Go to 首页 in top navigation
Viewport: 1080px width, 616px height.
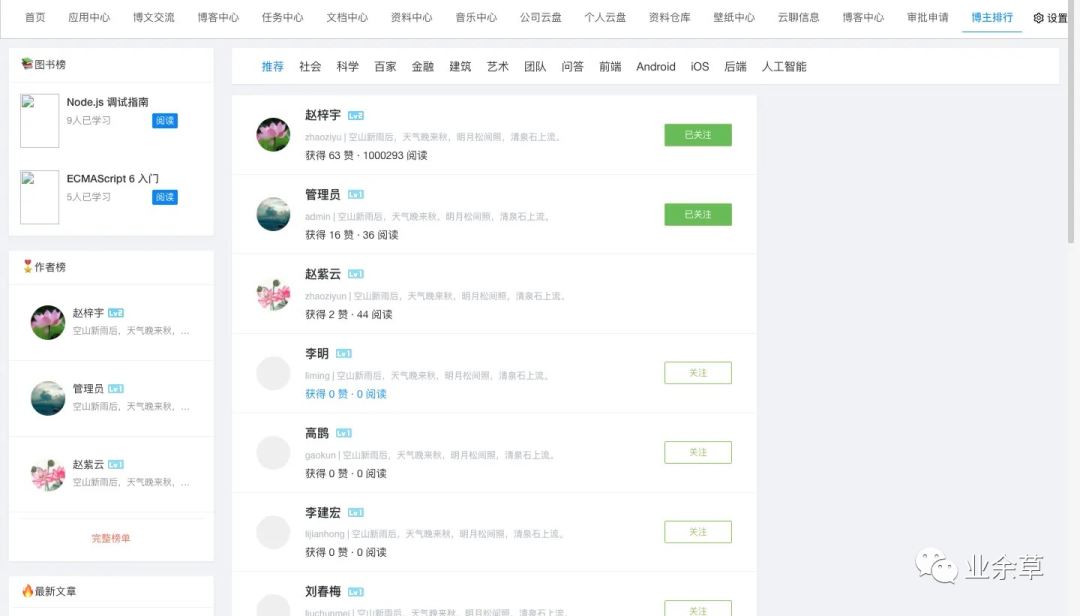(x=35, y=18)
